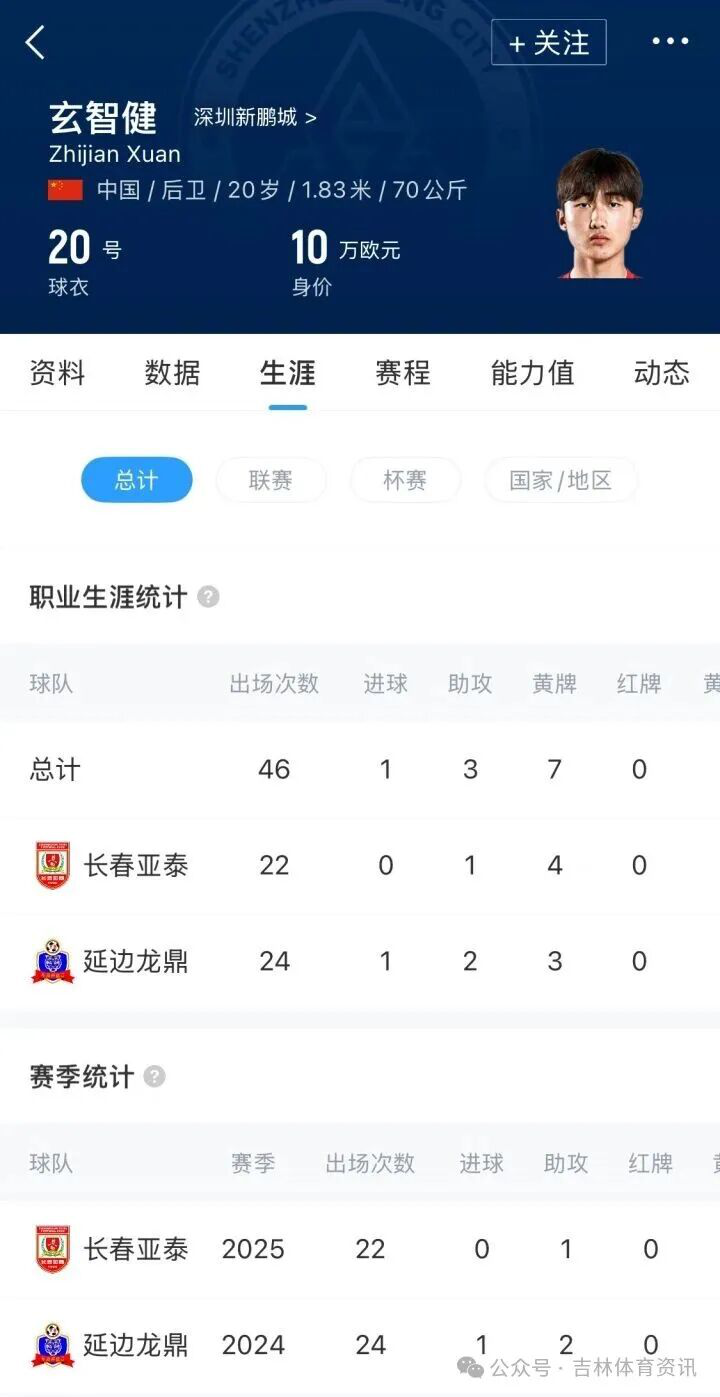Expand the 长春亚泰 career stats row

coord(135,864)
